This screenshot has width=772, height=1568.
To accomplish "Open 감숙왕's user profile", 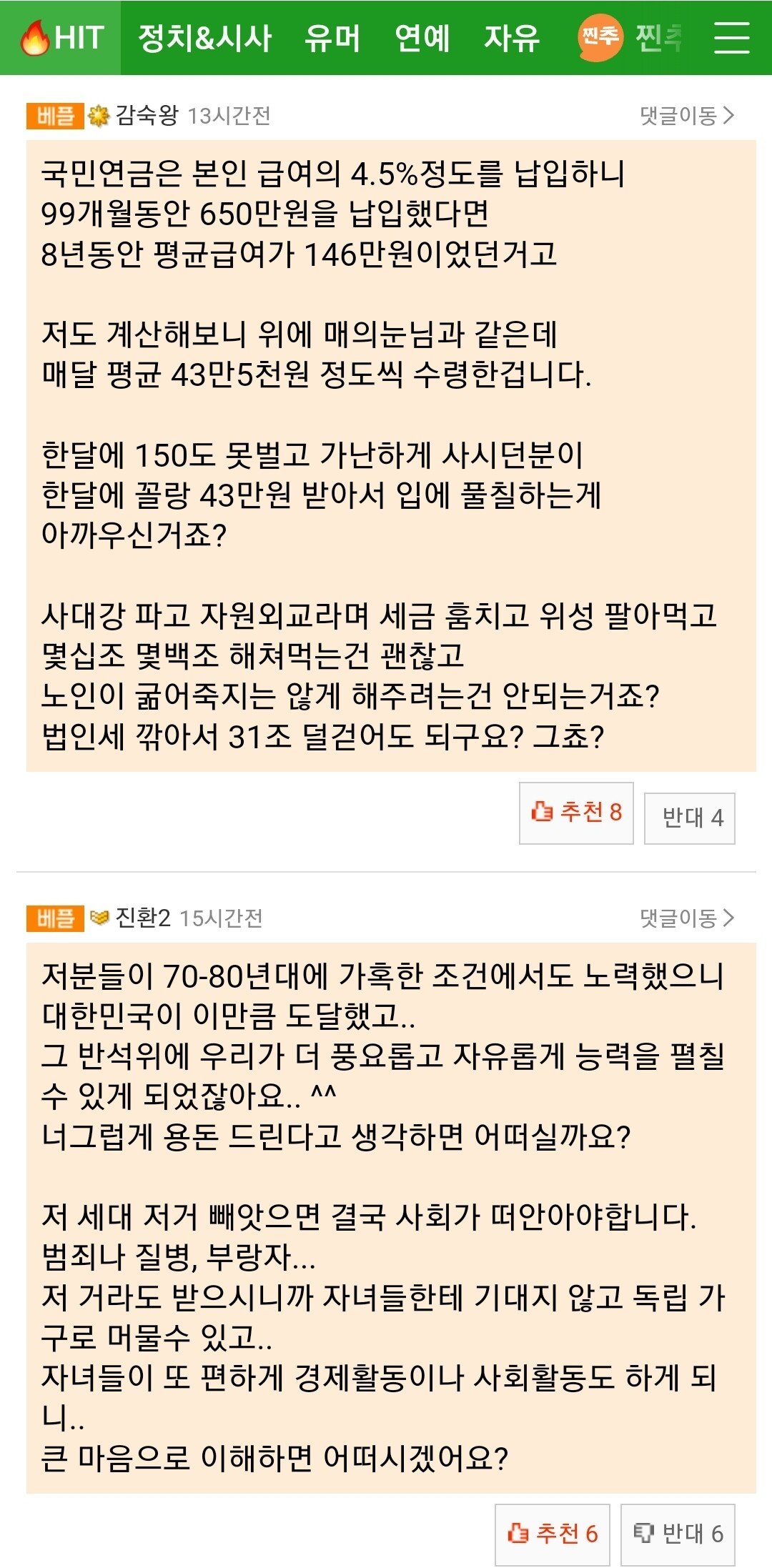I will point(146,115).
